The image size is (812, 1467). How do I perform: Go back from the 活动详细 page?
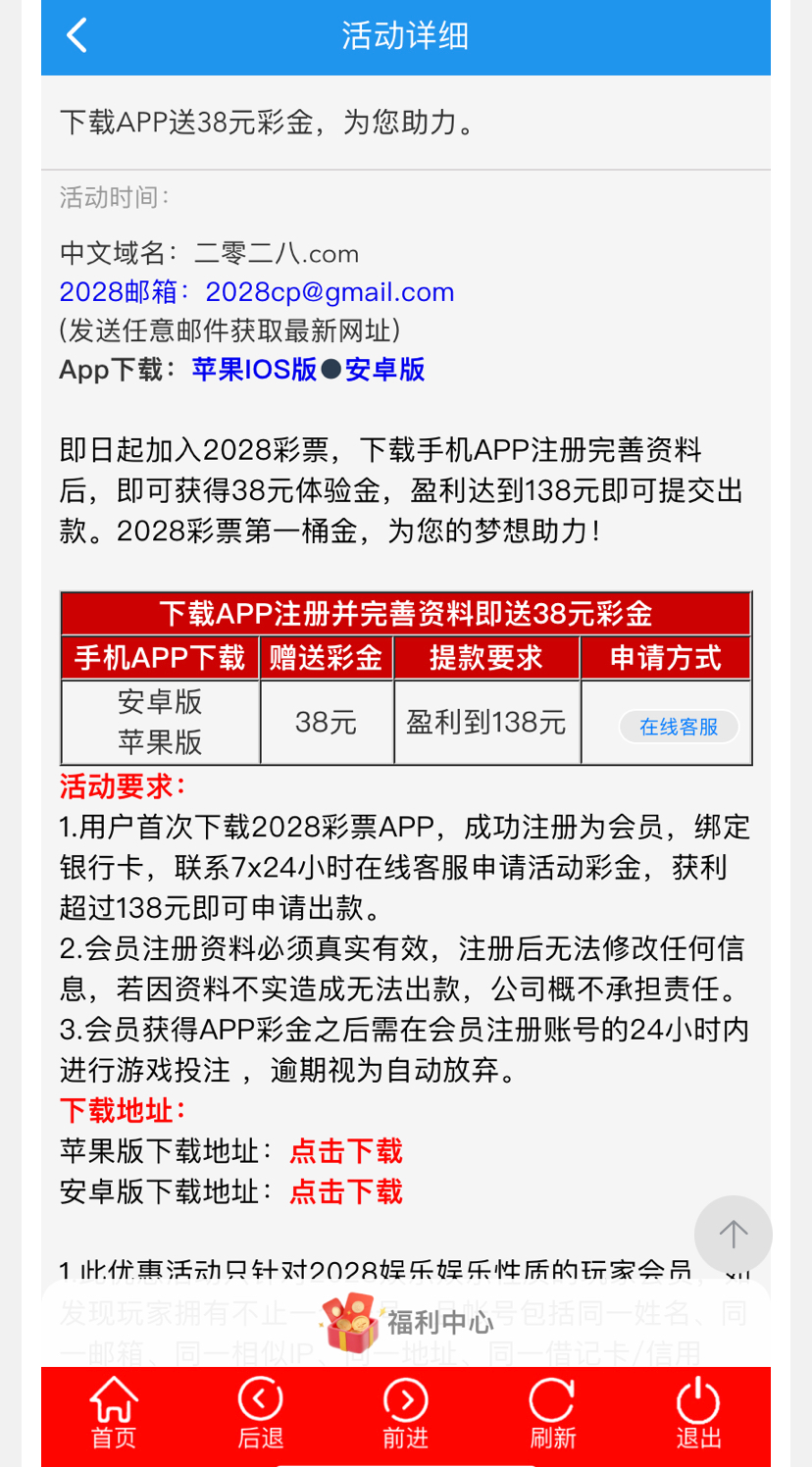click(x=76, y=36)
